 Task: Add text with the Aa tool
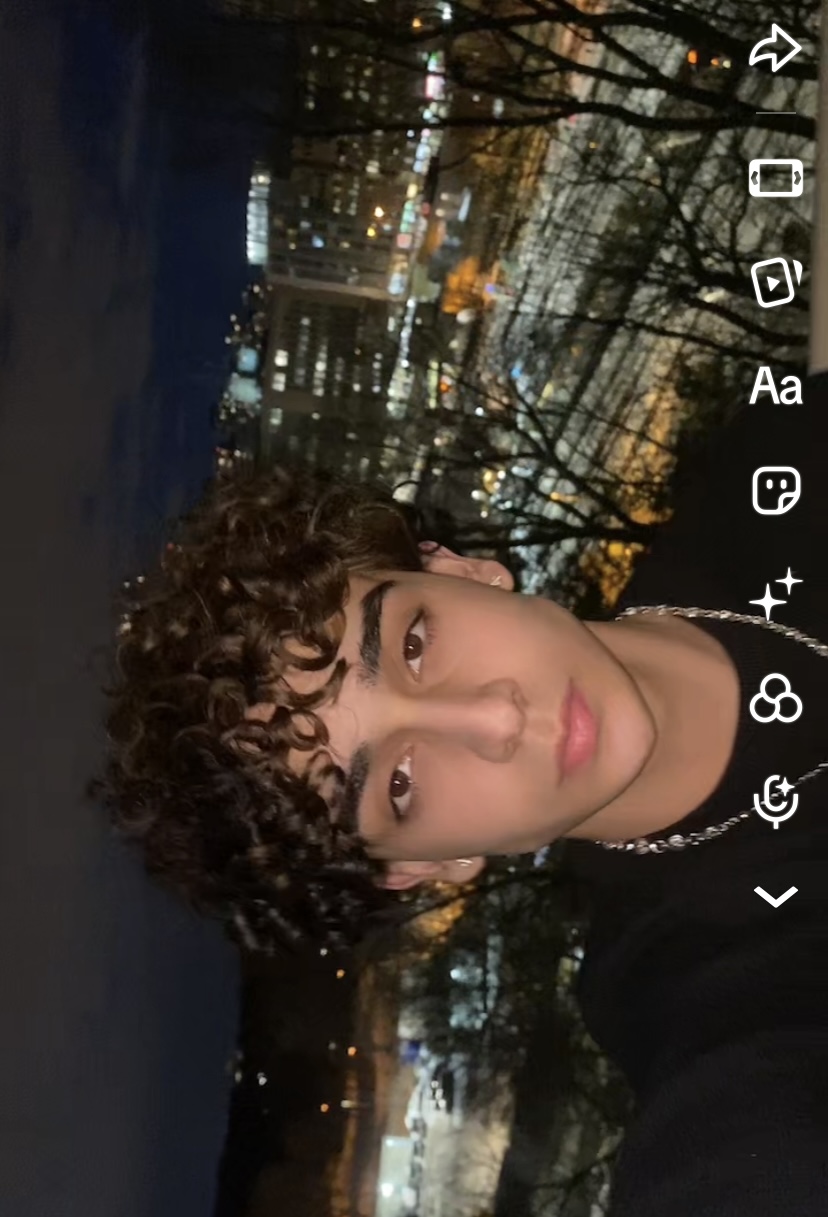click(x=776, y=386)
